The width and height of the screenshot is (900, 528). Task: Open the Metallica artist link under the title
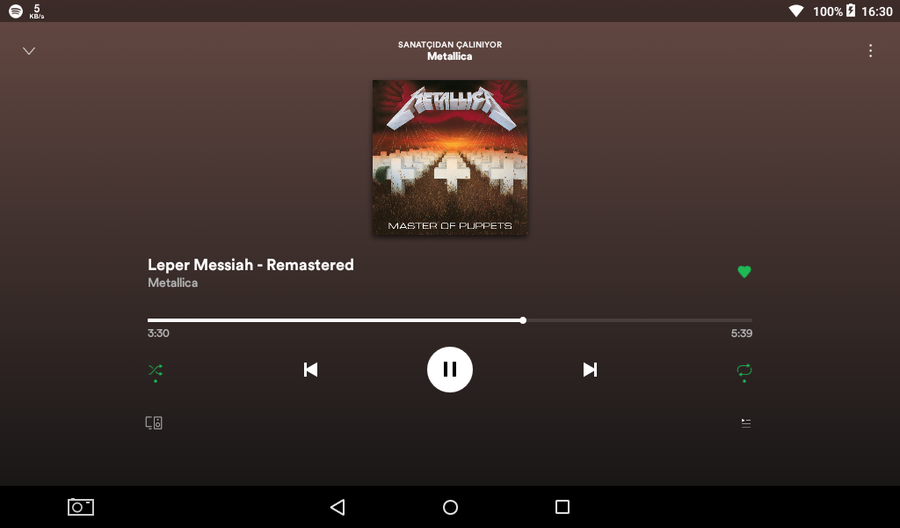(173, 283)
